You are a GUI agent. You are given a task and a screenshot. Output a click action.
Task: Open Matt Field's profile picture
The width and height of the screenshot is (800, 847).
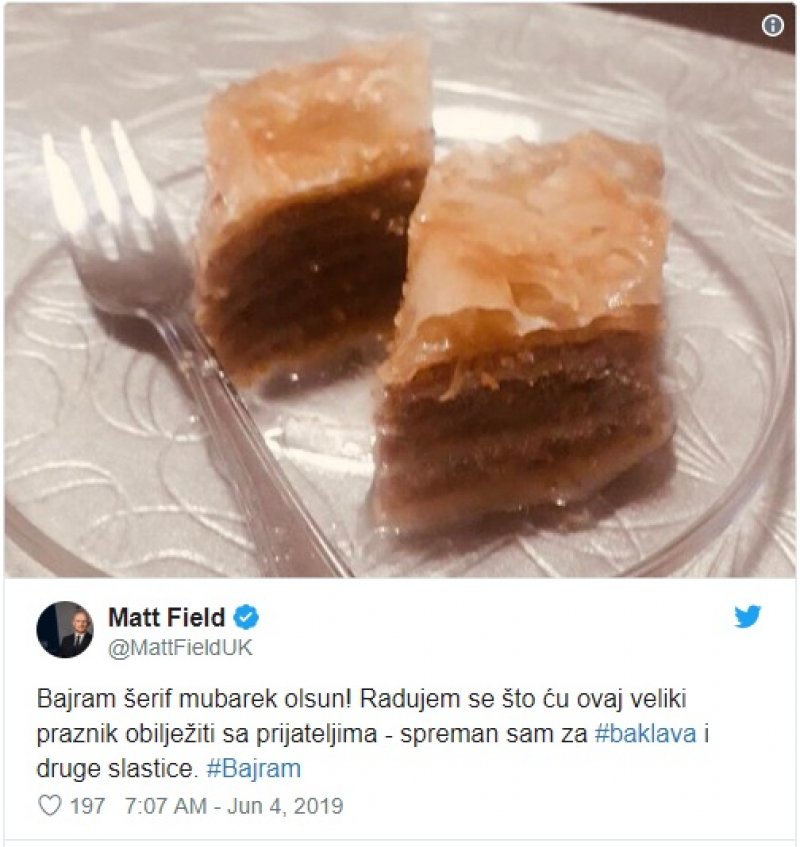click(x=65, y=629)
